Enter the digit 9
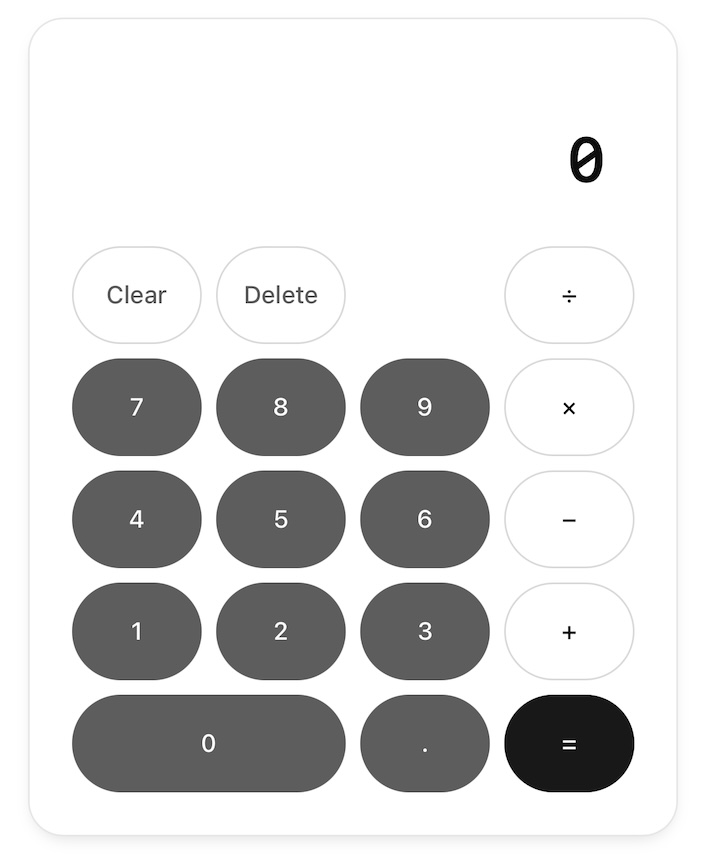Viewport: 706px width, 854px height. point(425,407)
